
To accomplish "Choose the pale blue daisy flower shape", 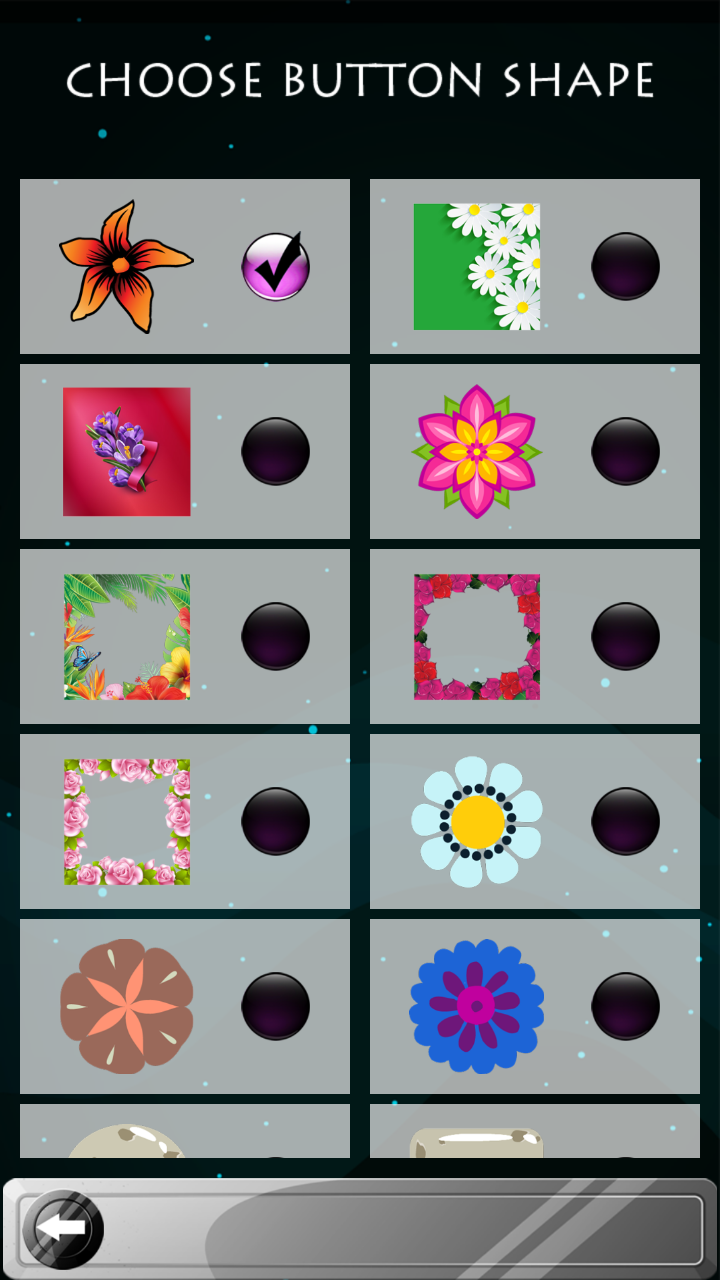I will point(477,821).
